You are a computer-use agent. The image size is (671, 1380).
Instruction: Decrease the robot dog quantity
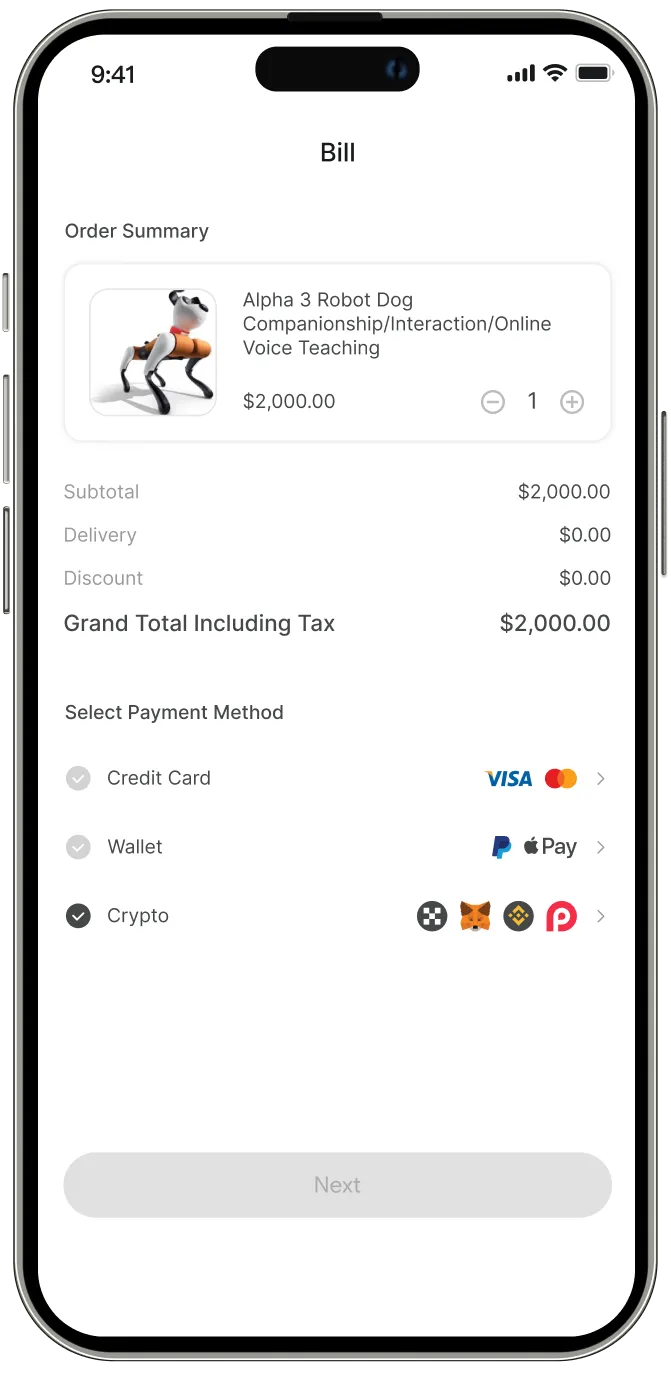[x=493, y=402]
